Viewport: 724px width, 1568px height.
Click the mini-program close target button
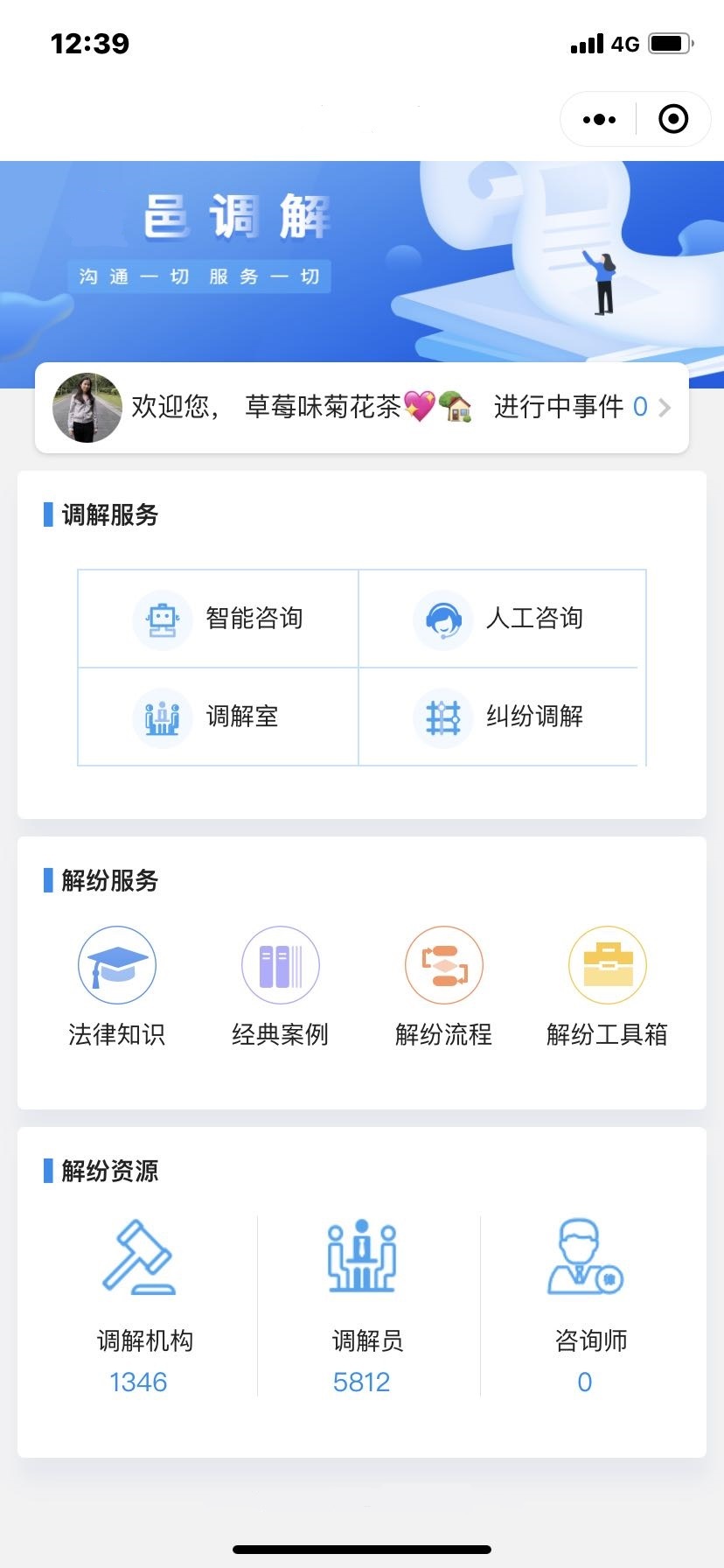[x=673, y=118]
